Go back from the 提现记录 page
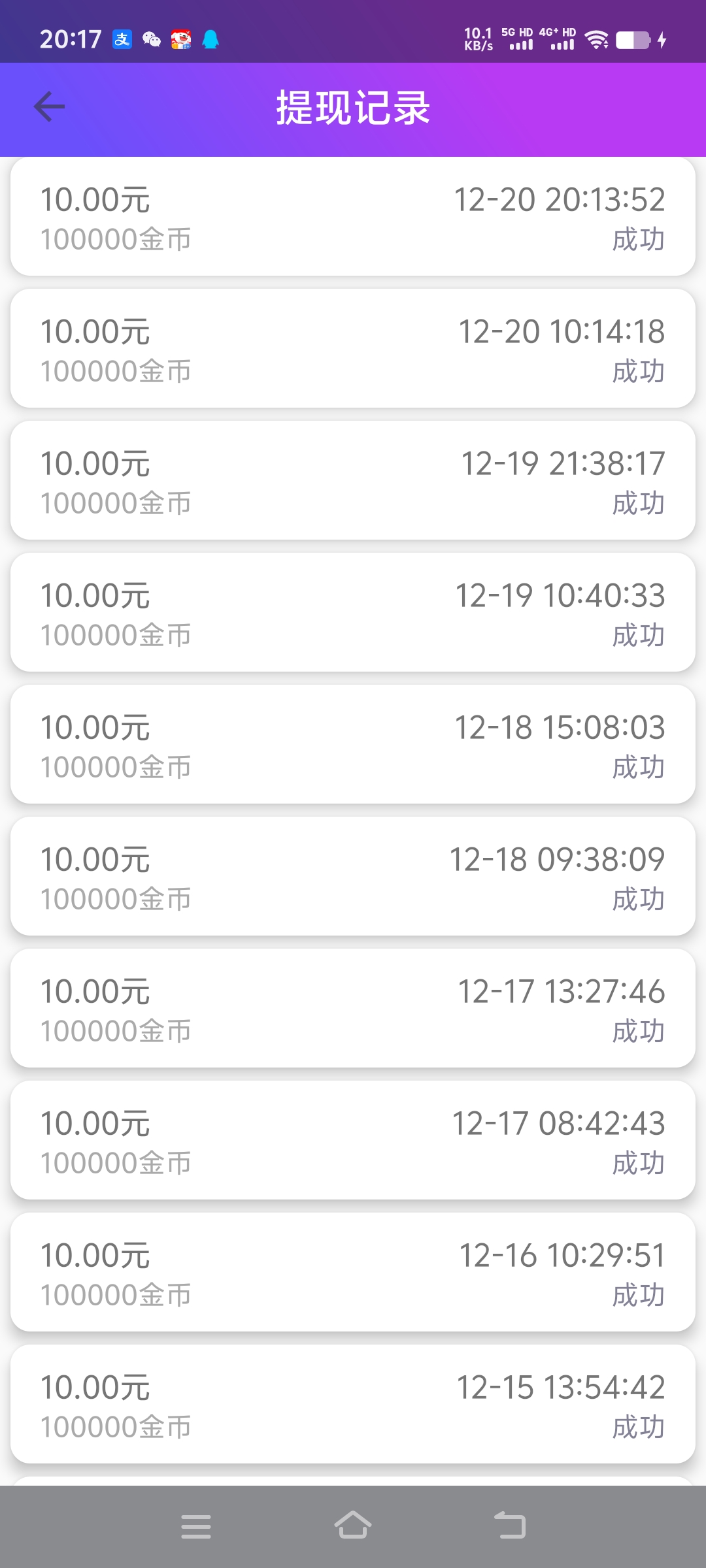Image resolution: width=706 pixels, height=1568 pixels. [50, 107]
